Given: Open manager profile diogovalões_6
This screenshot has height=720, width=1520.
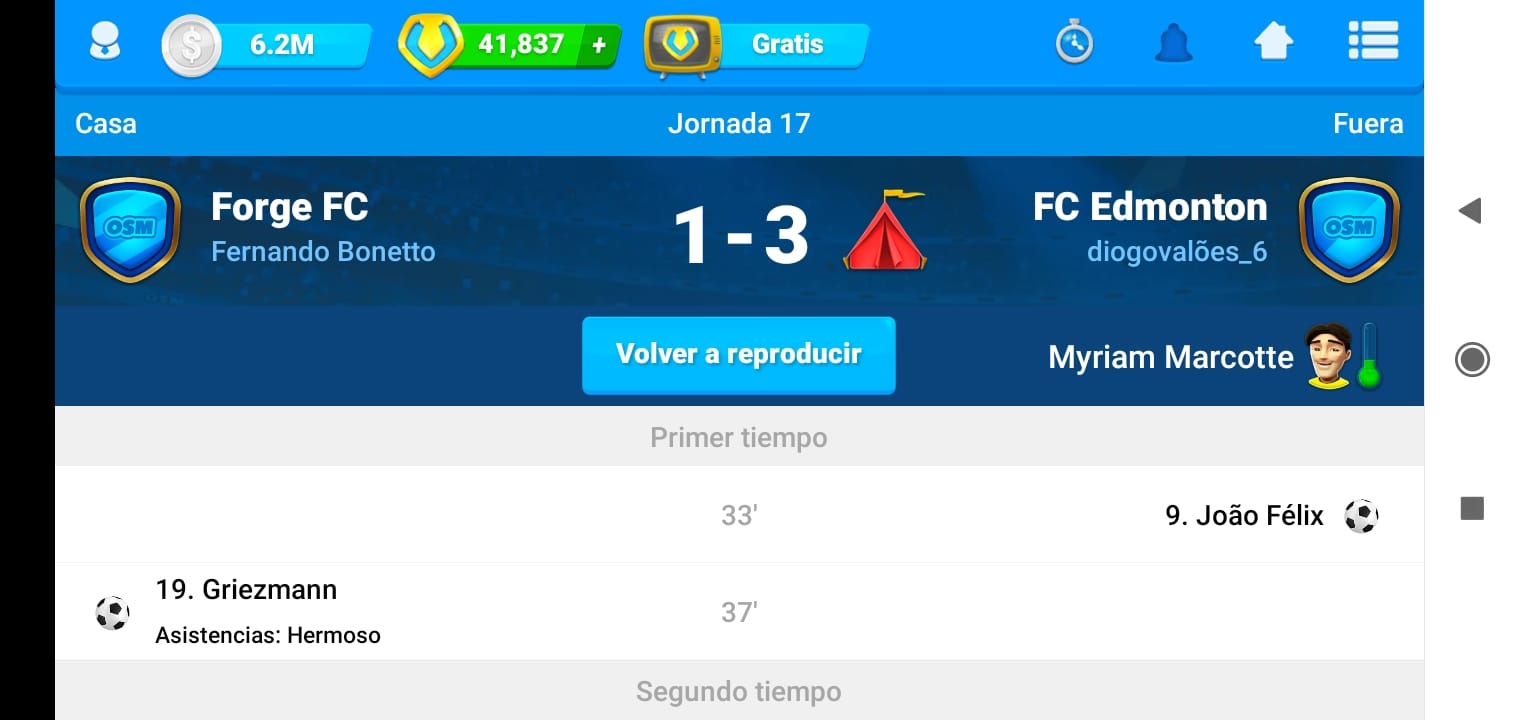Looking at the screenshot, I should [x=1176, y=252].
